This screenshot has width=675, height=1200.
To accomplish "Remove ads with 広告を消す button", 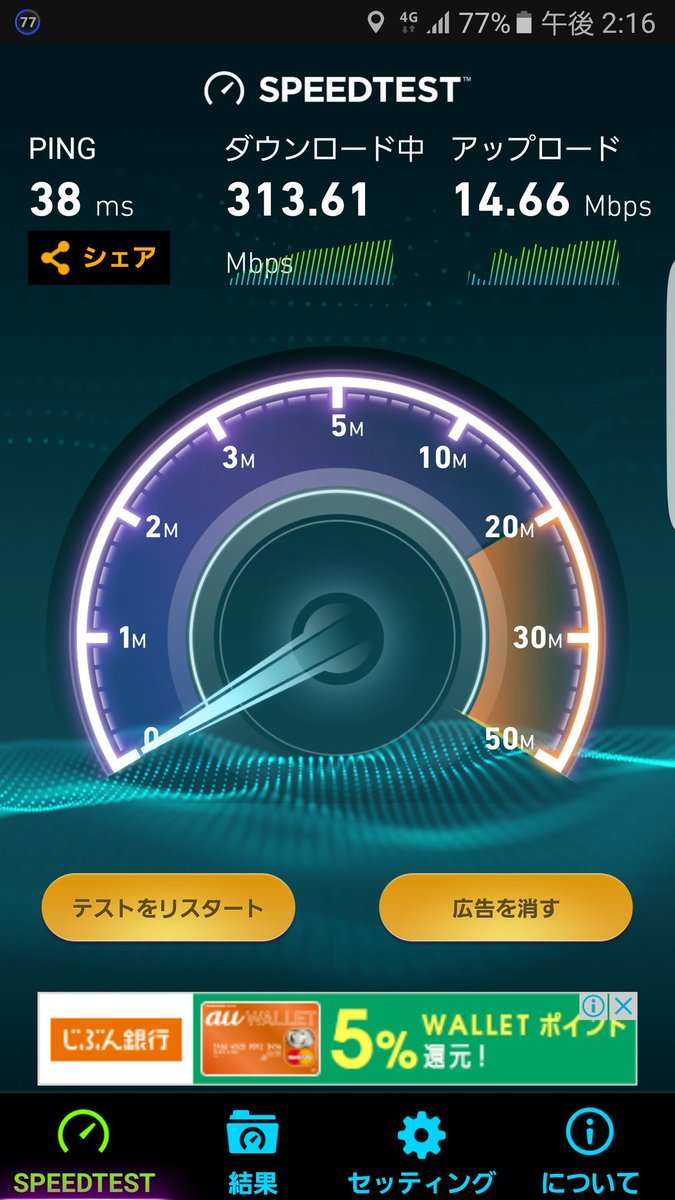I will click(506, 908).
